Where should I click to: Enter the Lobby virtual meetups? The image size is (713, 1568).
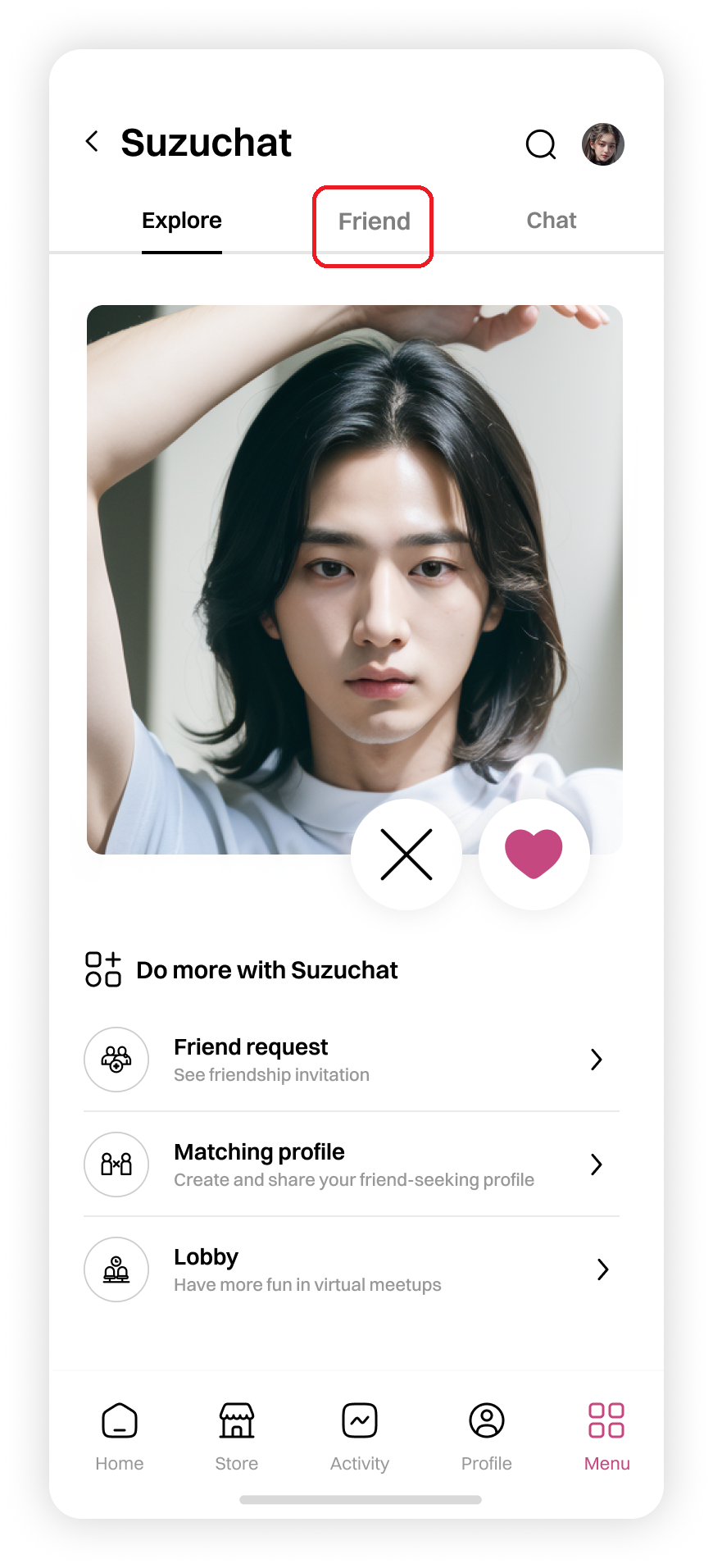(x=351, y=1269)
